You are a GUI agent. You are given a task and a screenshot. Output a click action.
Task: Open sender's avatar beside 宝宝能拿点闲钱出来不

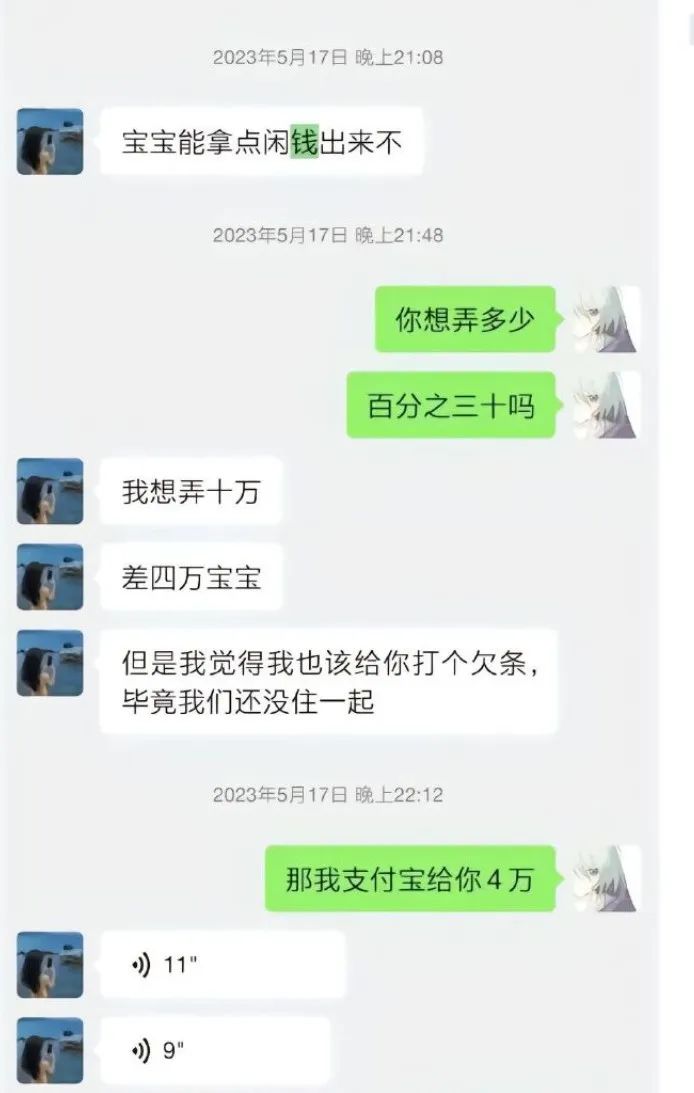click(x=50, y=142)
